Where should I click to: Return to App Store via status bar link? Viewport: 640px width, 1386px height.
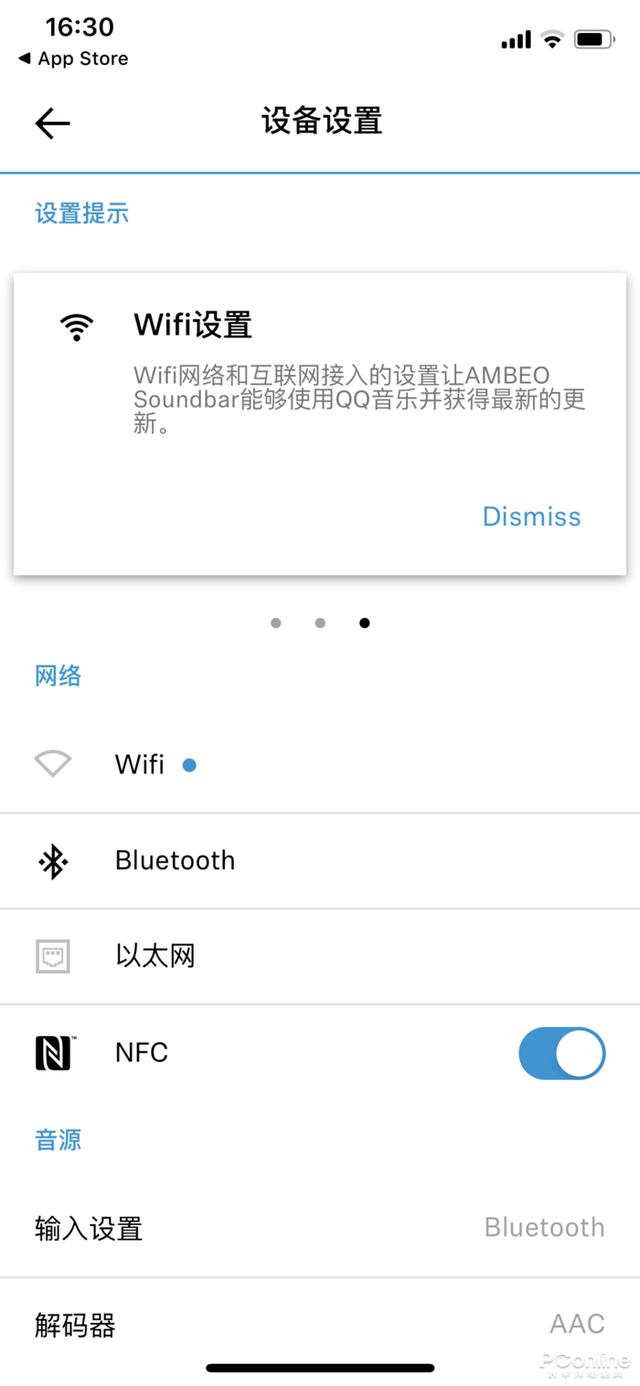[73, 59]
